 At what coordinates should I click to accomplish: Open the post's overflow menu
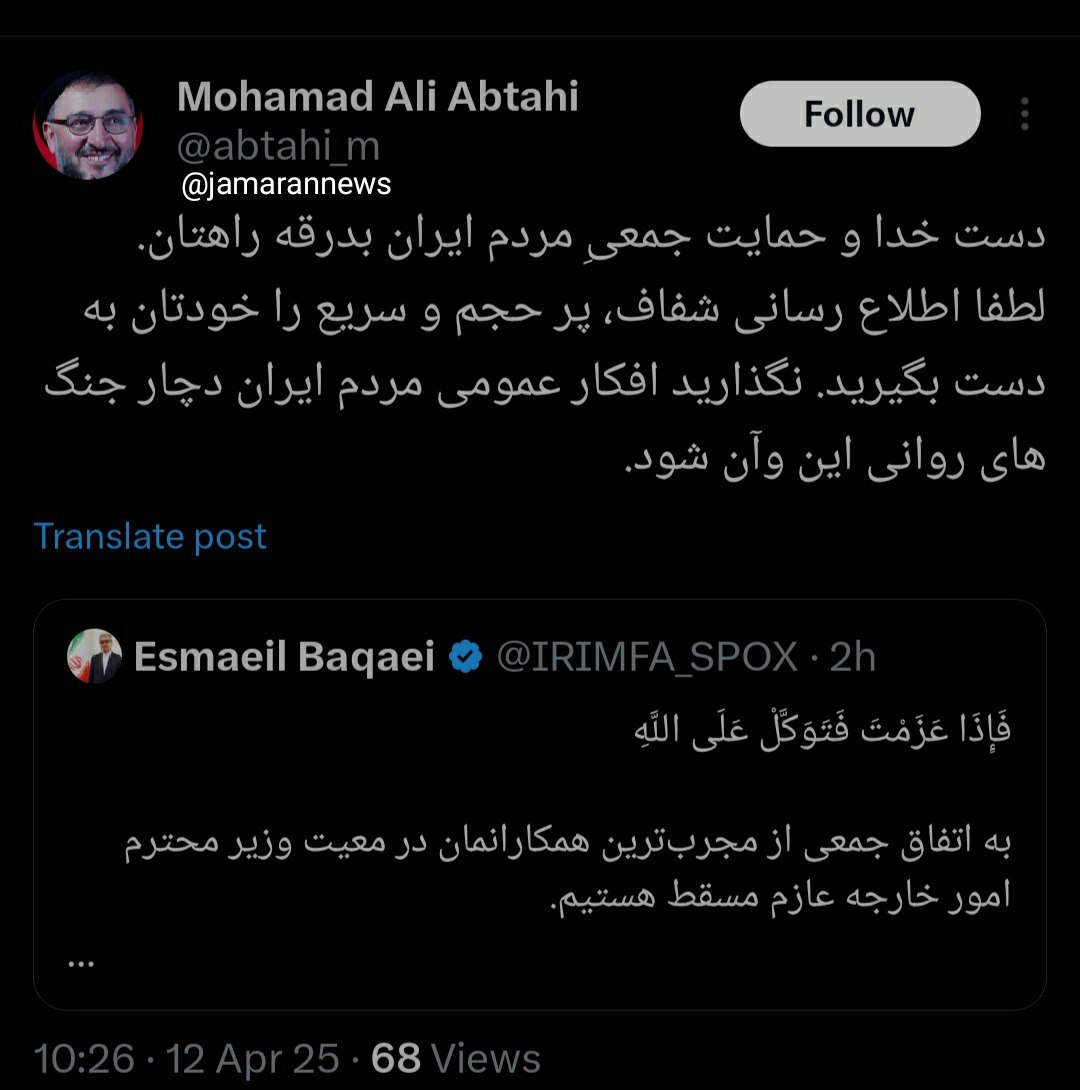pos(1025,114)
